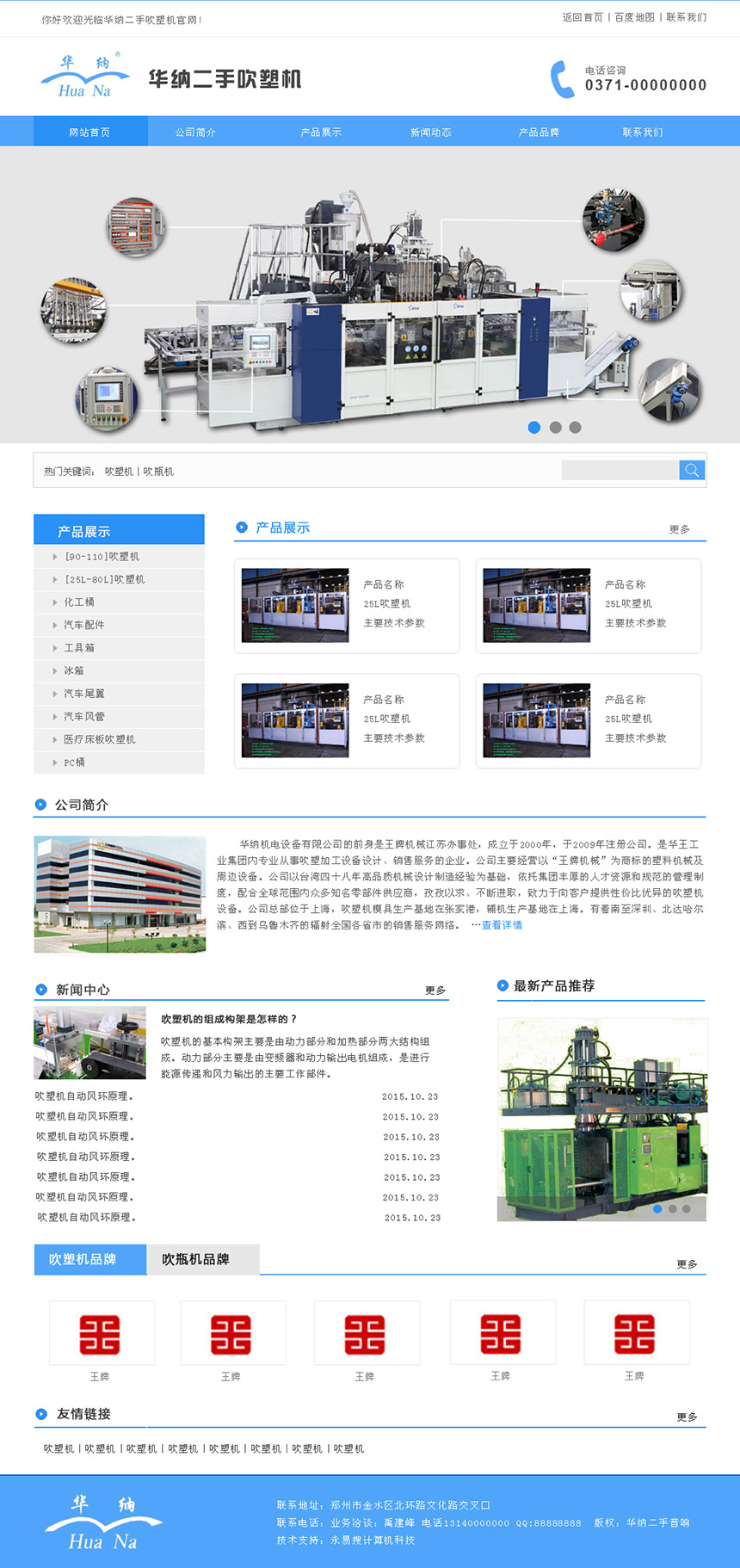This screenshot has width=740, height=1568.
Task: Click the 吹瓶机 hot keyword link
Action: click(158, 472)
